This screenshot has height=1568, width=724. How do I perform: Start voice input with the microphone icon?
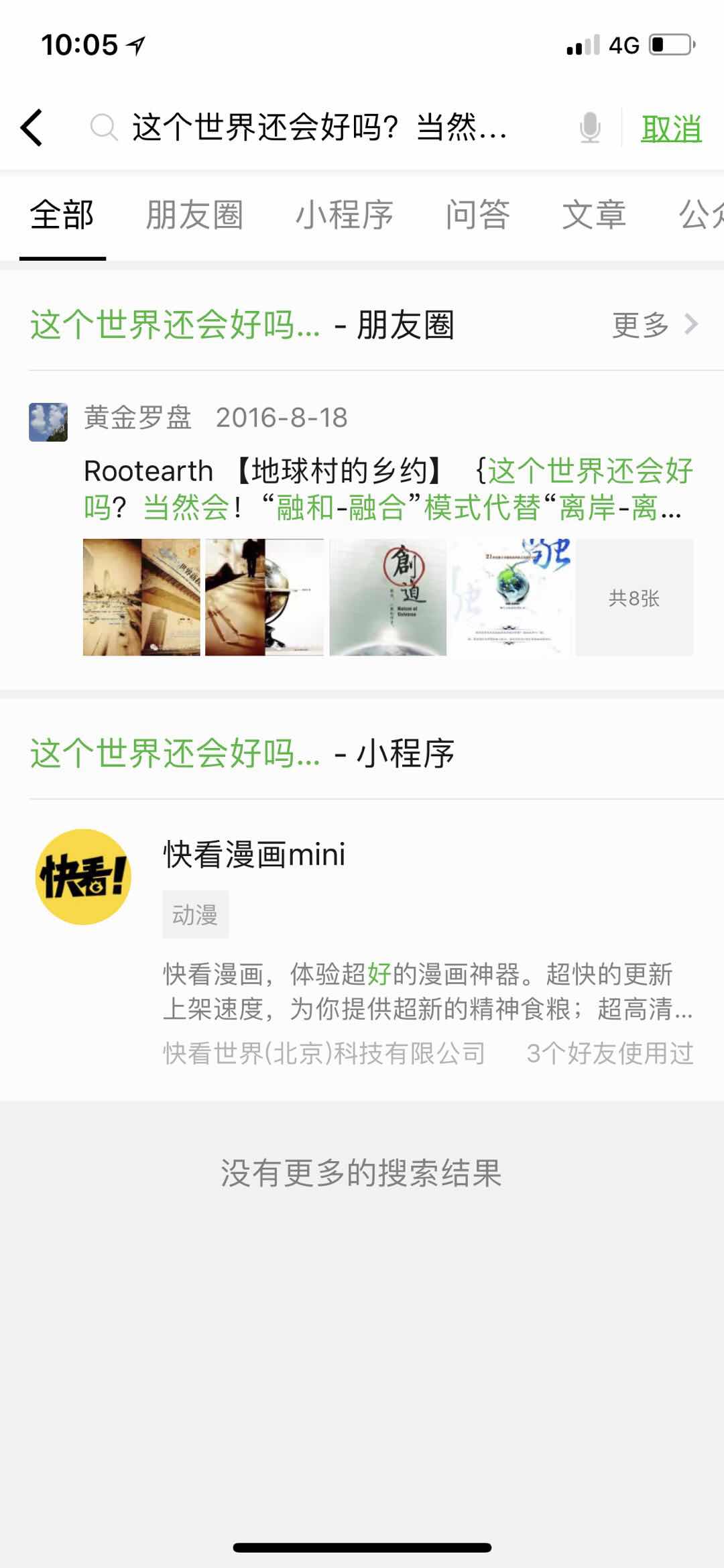click(x=590, y=127)
